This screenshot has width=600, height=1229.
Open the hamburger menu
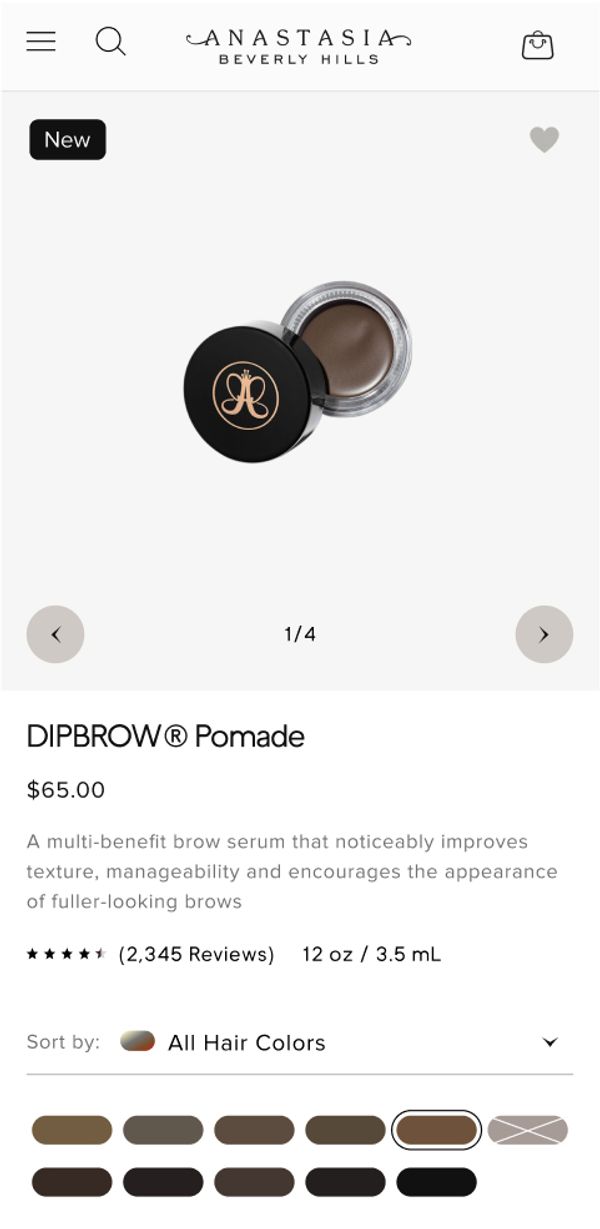tap(41, 41)
